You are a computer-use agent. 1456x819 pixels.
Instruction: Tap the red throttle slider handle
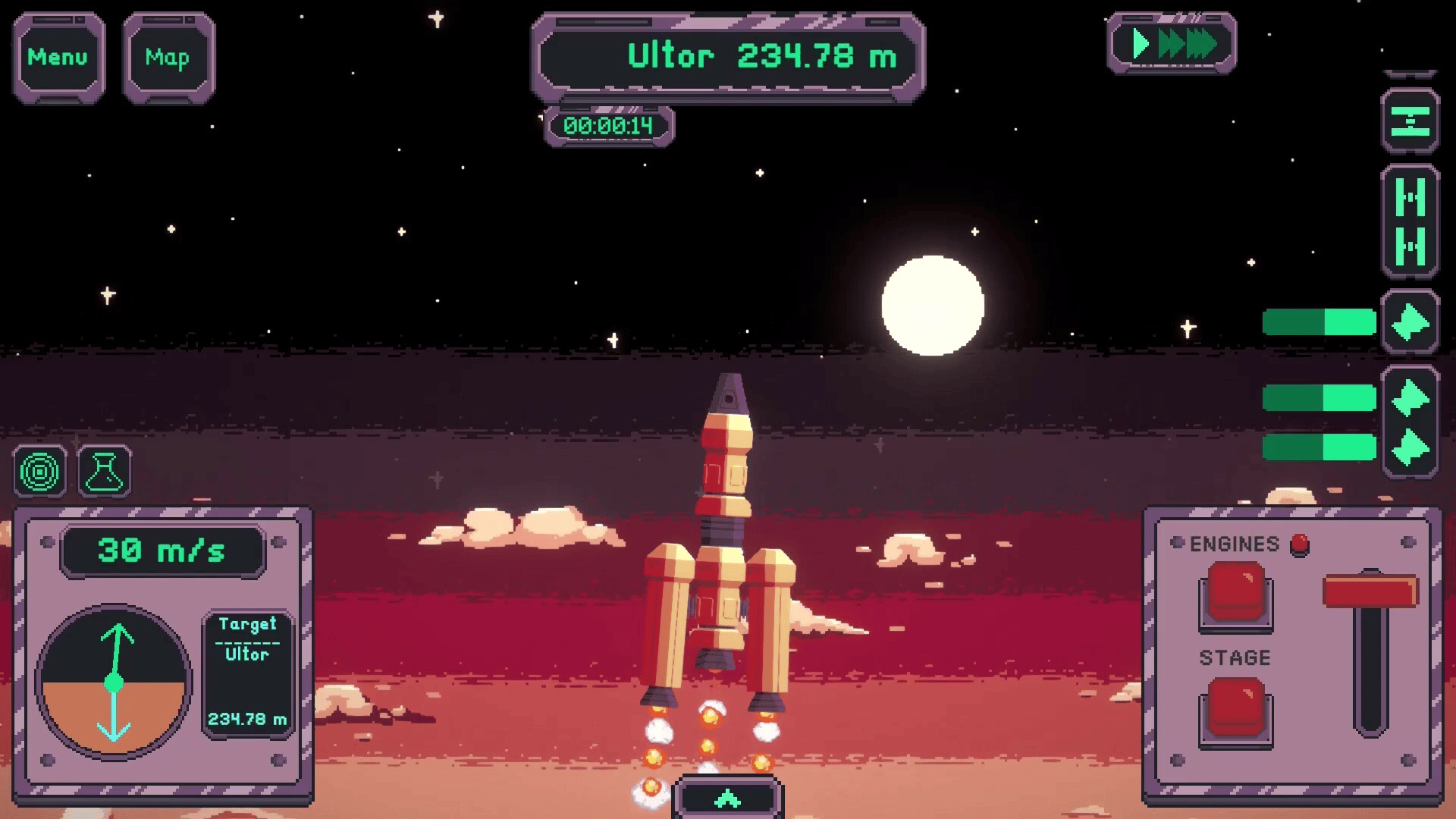pyautogui.click(x=1370, y=591)
